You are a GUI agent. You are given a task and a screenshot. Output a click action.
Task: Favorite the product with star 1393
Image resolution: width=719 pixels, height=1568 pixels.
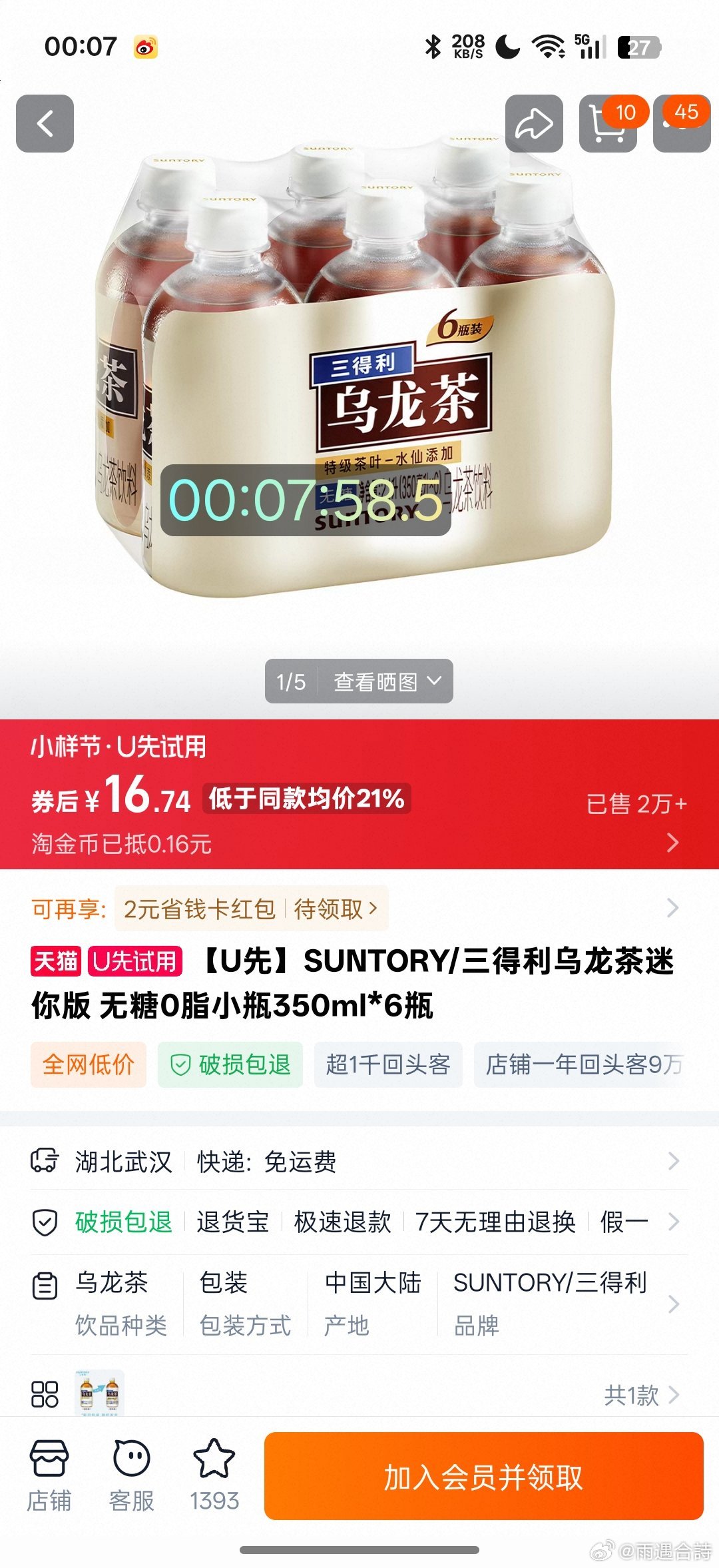coord(214,1475)
